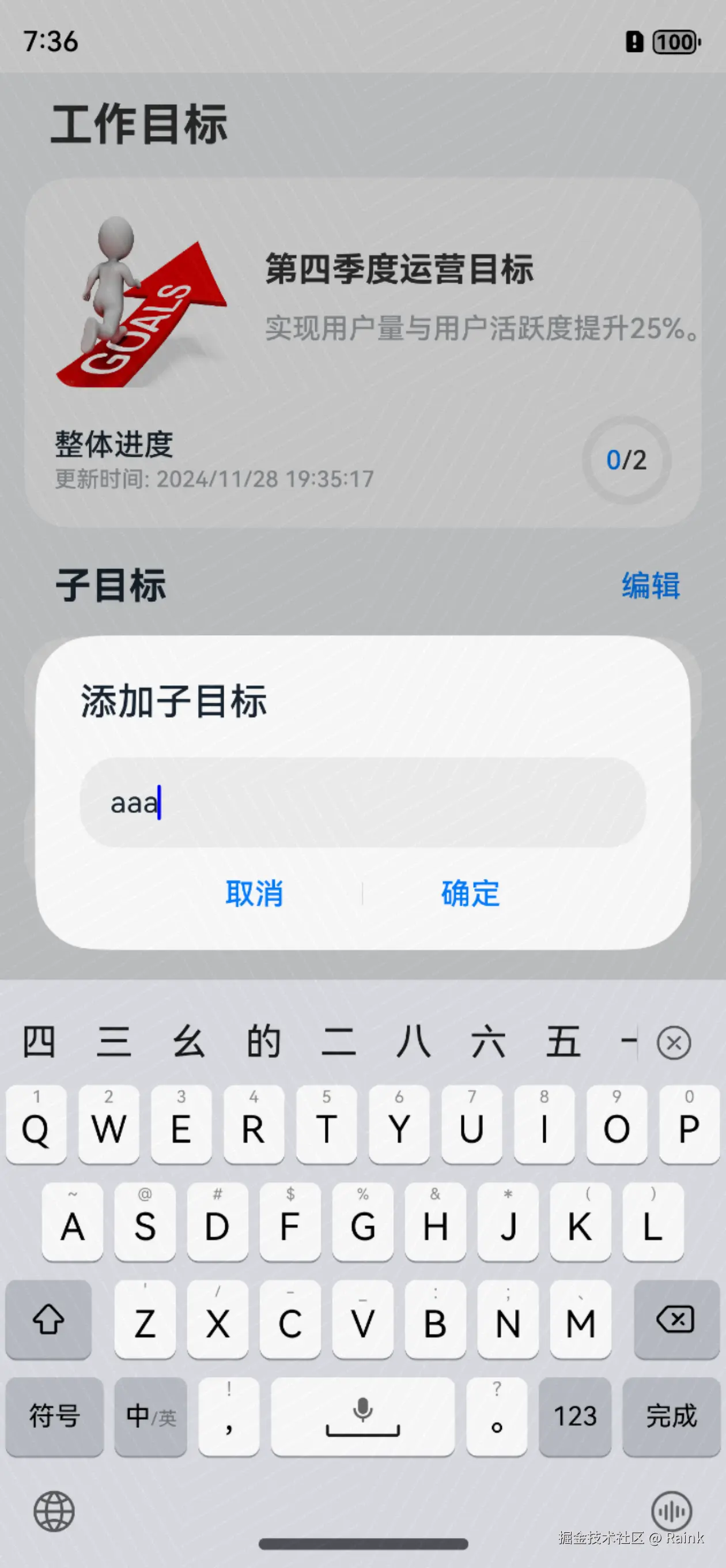Screen dimensions: 726x1568
Task: Choose the candidate word 的
Action: click(263, 1042)
